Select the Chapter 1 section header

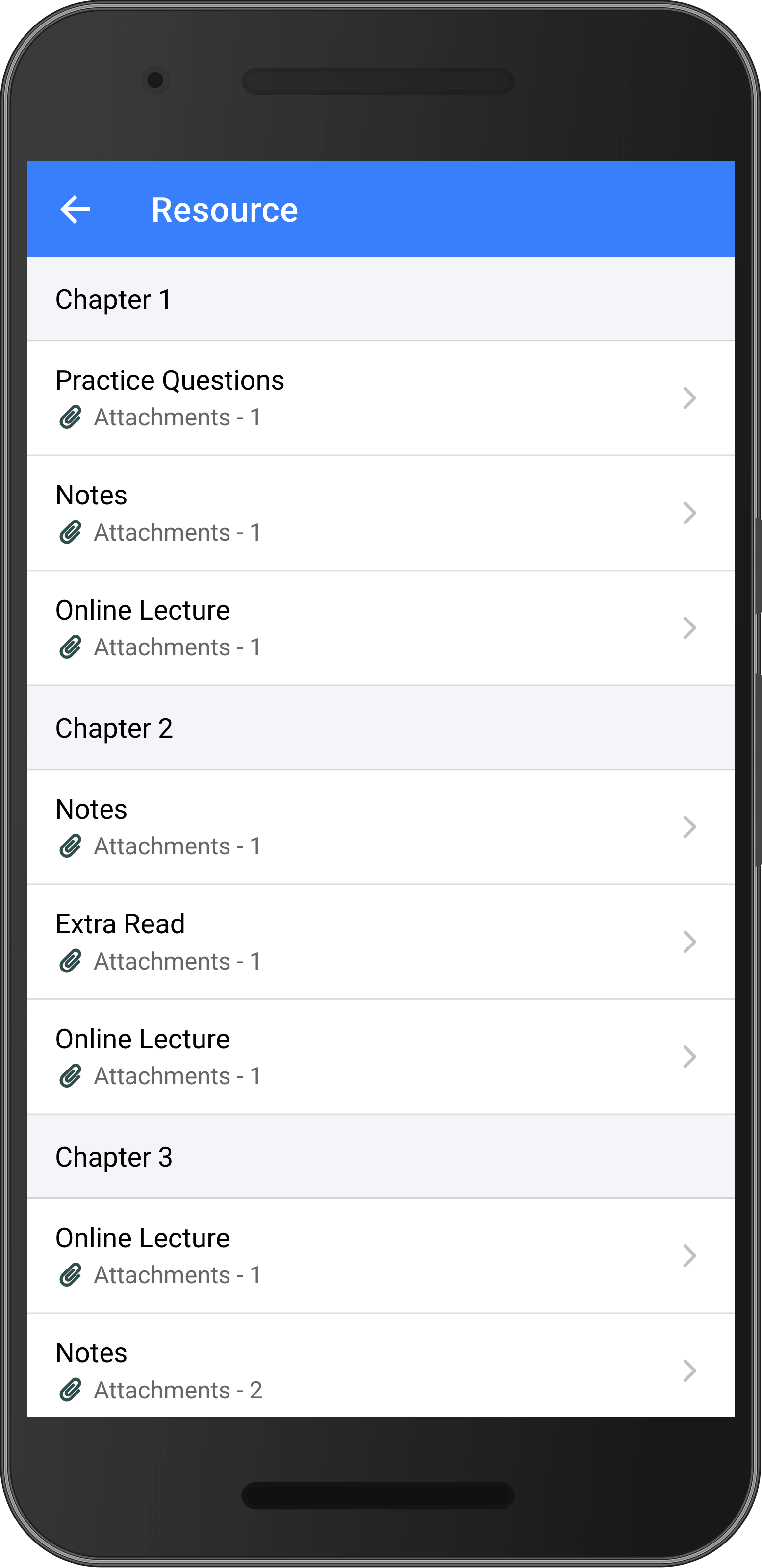(x=113, y=299)
